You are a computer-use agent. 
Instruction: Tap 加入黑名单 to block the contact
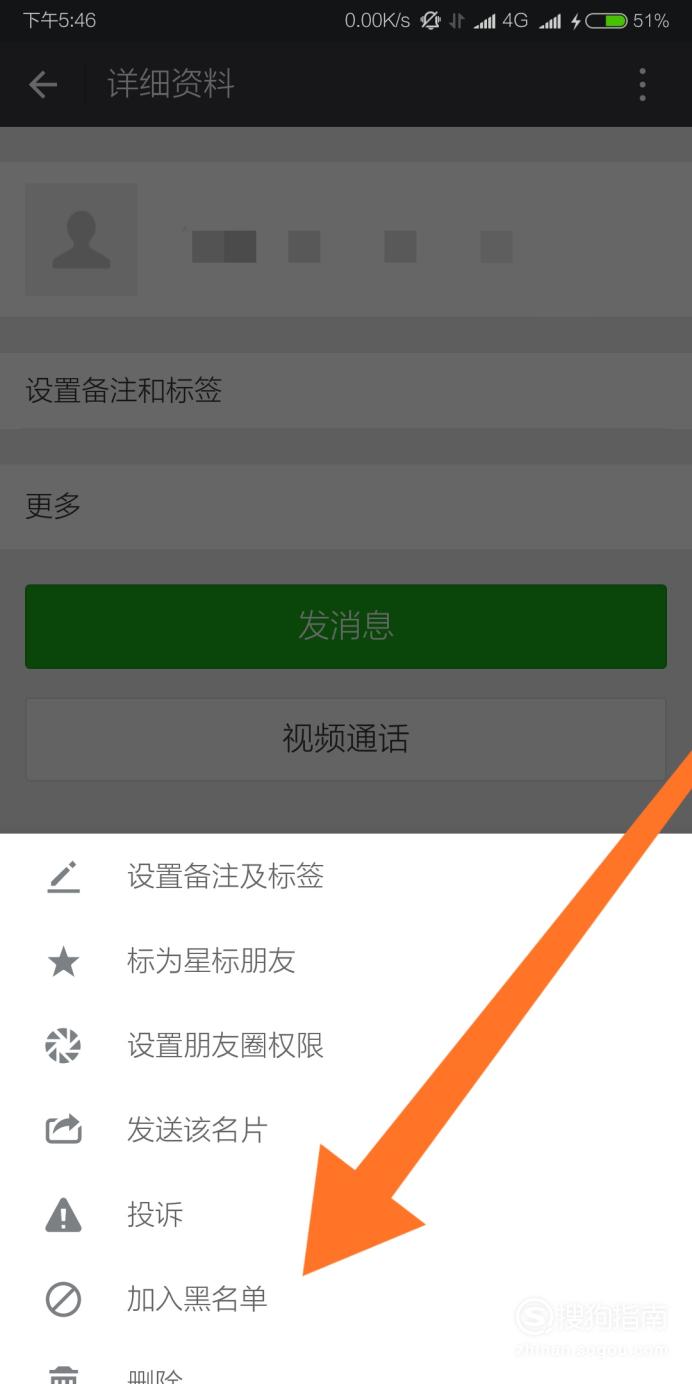[197, 1299]
